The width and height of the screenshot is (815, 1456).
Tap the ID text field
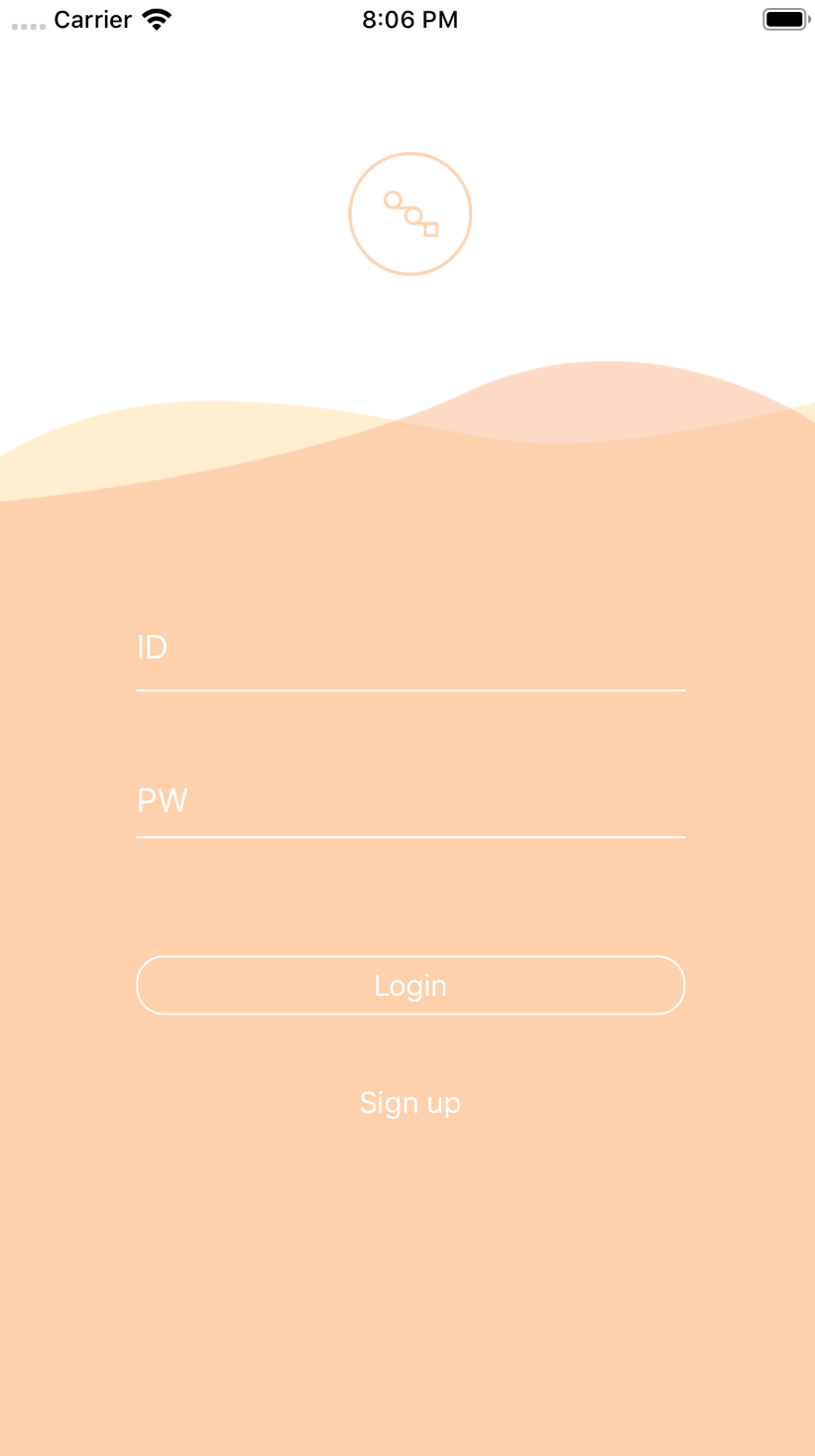coord(410,650)
